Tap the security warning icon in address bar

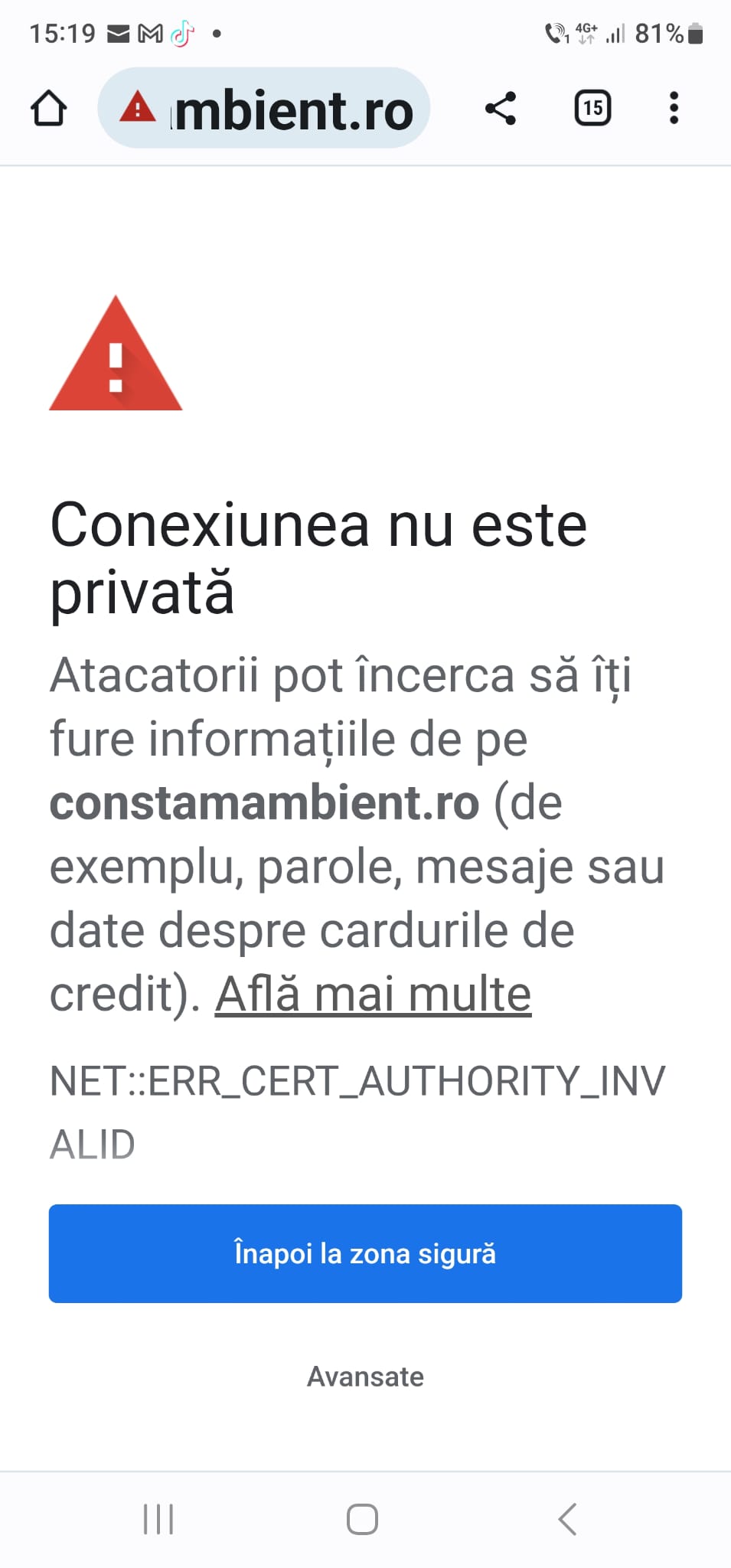tap(138, 106)
